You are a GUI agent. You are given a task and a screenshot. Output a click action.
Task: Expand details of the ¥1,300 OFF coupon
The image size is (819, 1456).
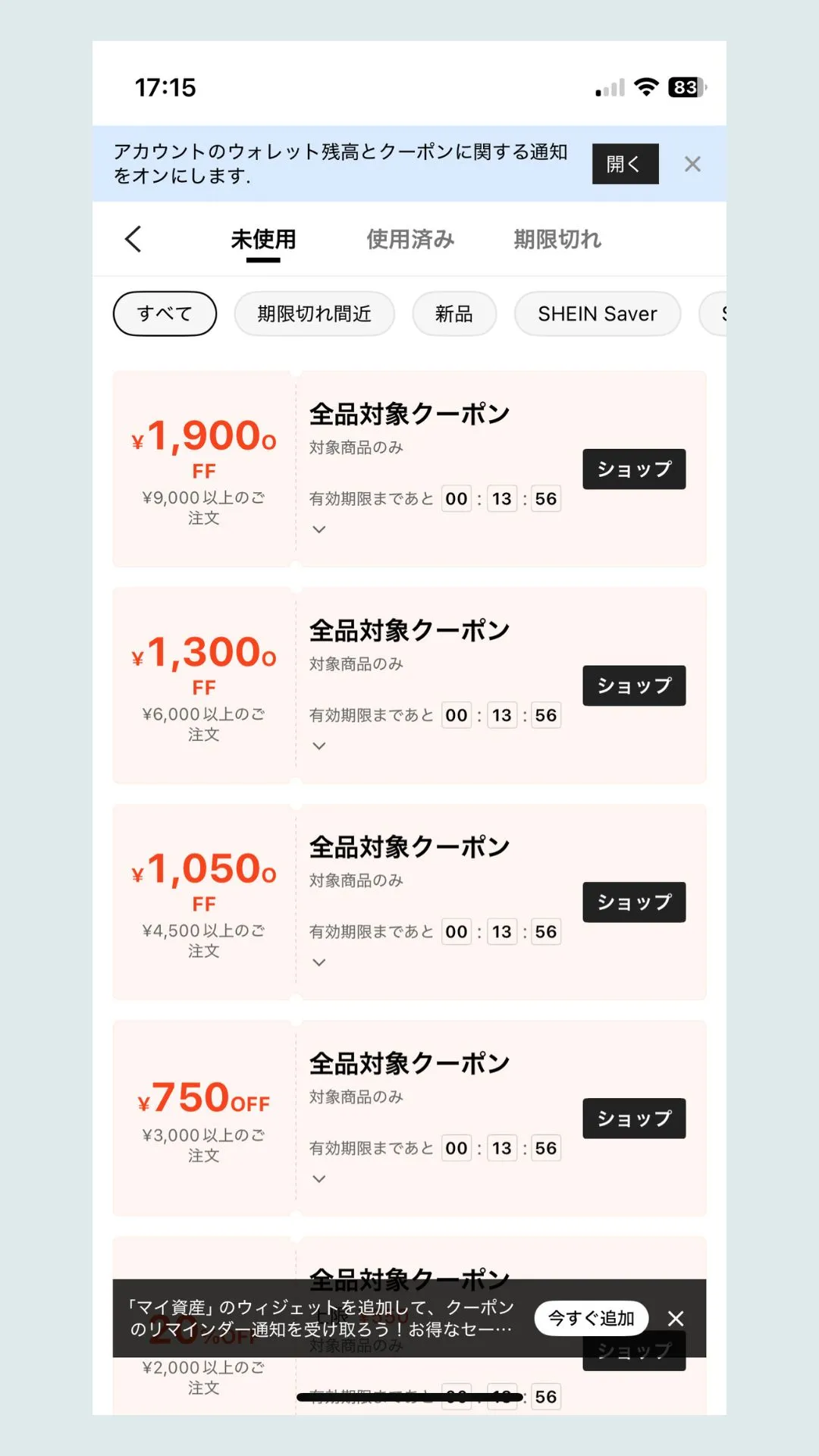click(319, 745)
